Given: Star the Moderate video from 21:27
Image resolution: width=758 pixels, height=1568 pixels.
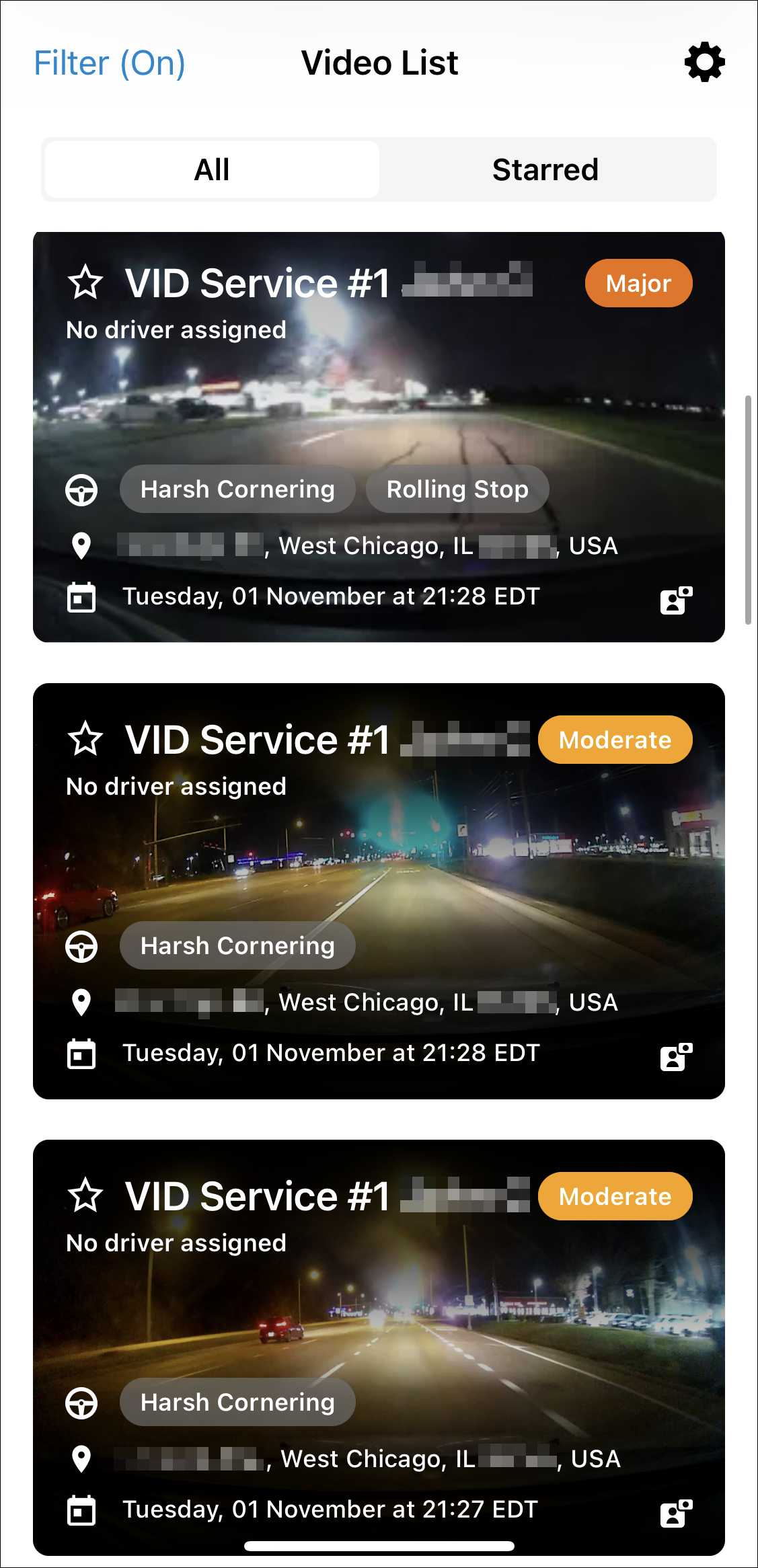Looking at the screenshot, I should click(x=85, y=1195).
